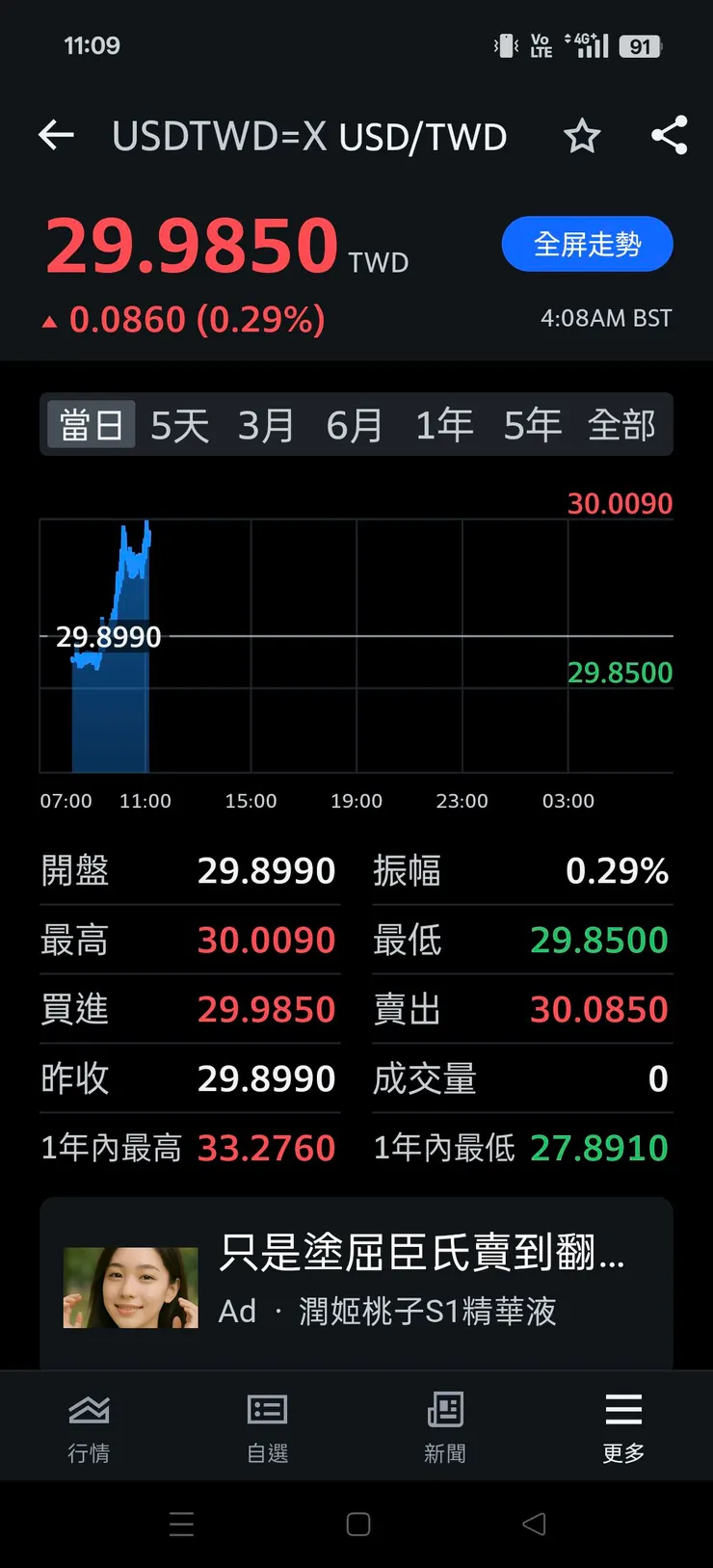Tap 全屏走勢 to open fullscreen chart
This screenshot has width=713, height=1568.
[587, 244]
